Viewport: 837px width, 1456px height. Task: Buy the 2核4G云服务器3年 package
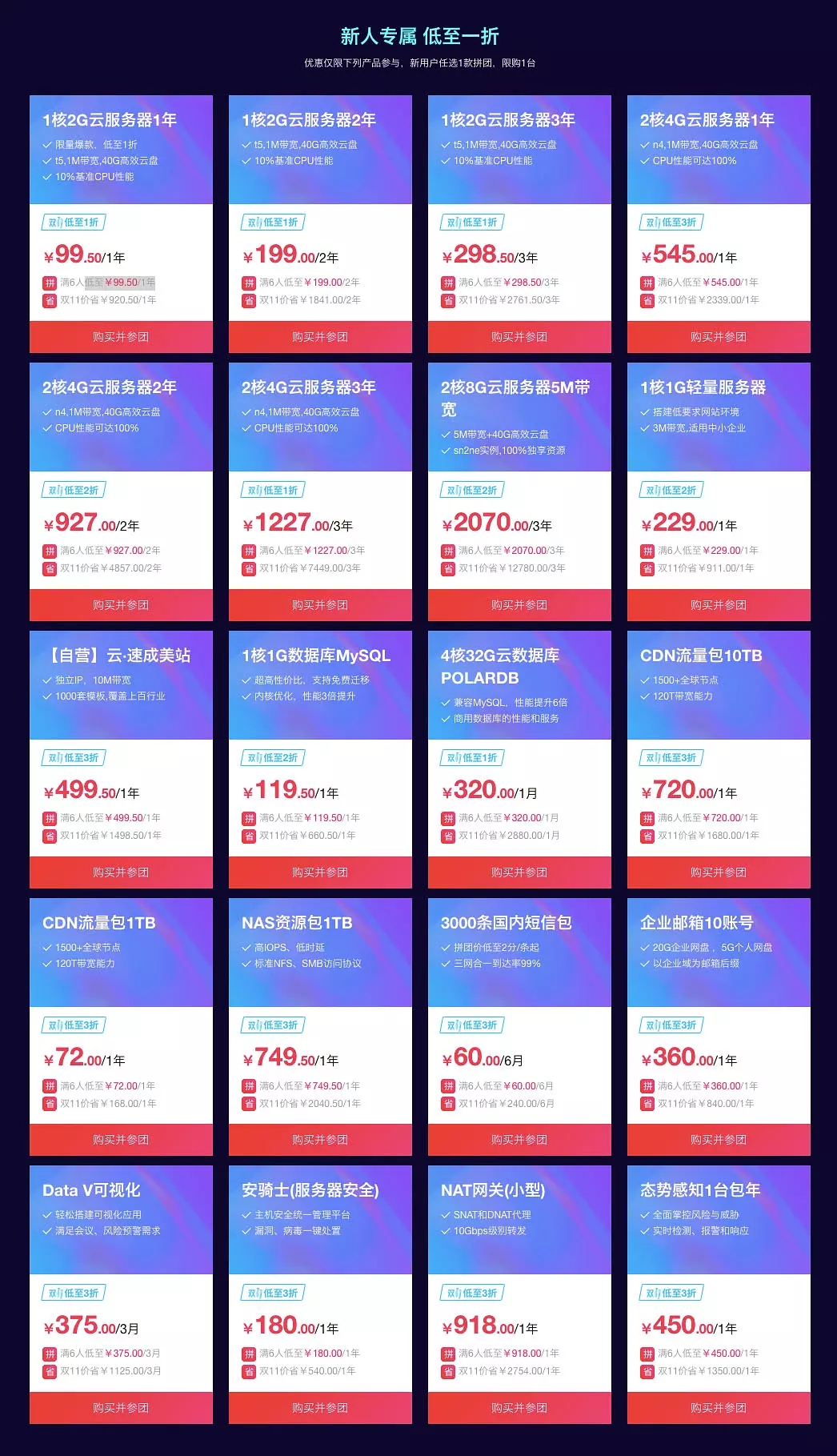click(x=320, y=605)
